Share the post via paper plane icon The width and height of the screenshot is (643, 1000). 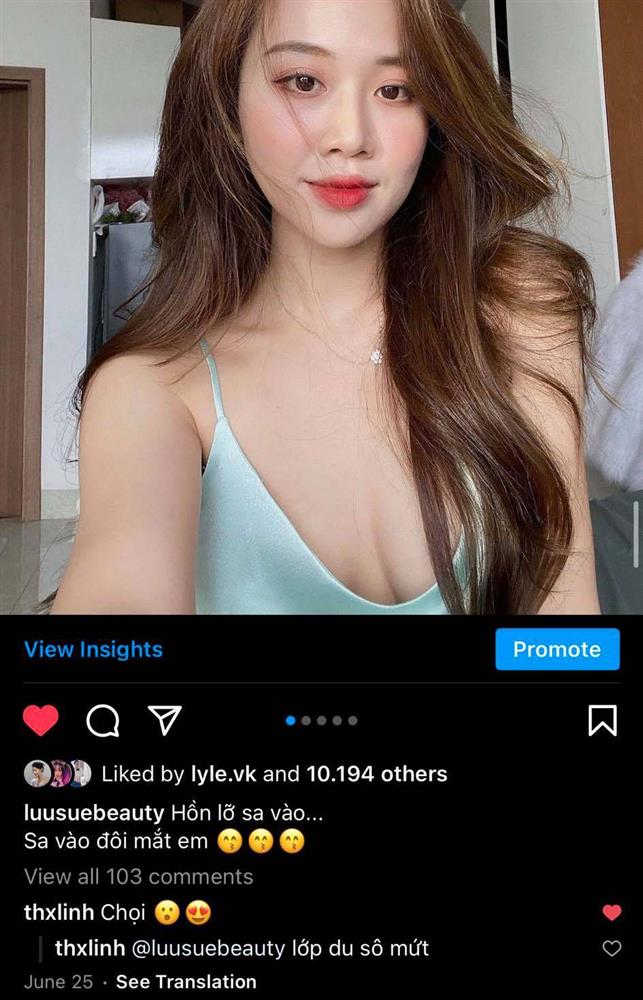(164, 719)
